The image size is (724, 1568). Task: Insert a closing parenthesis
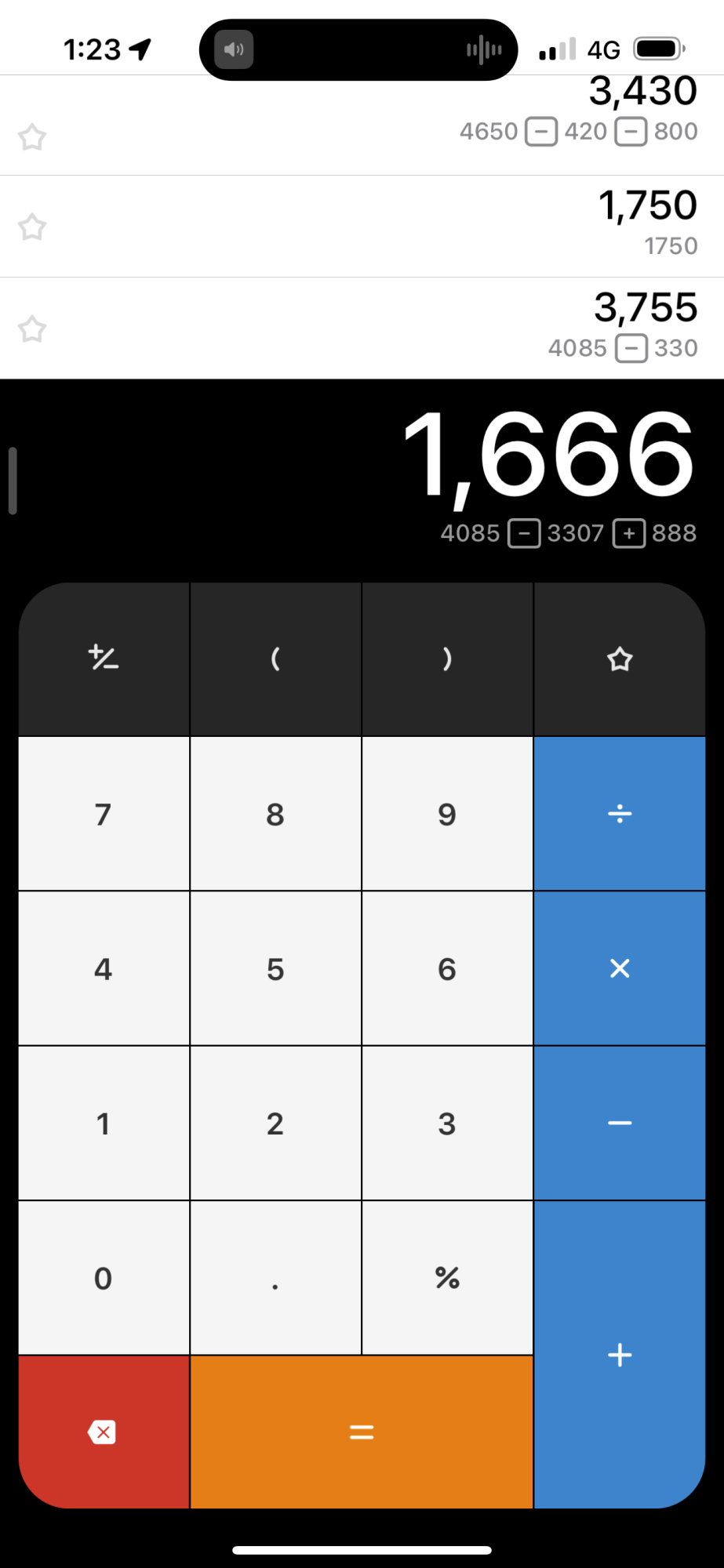(447, 659)
